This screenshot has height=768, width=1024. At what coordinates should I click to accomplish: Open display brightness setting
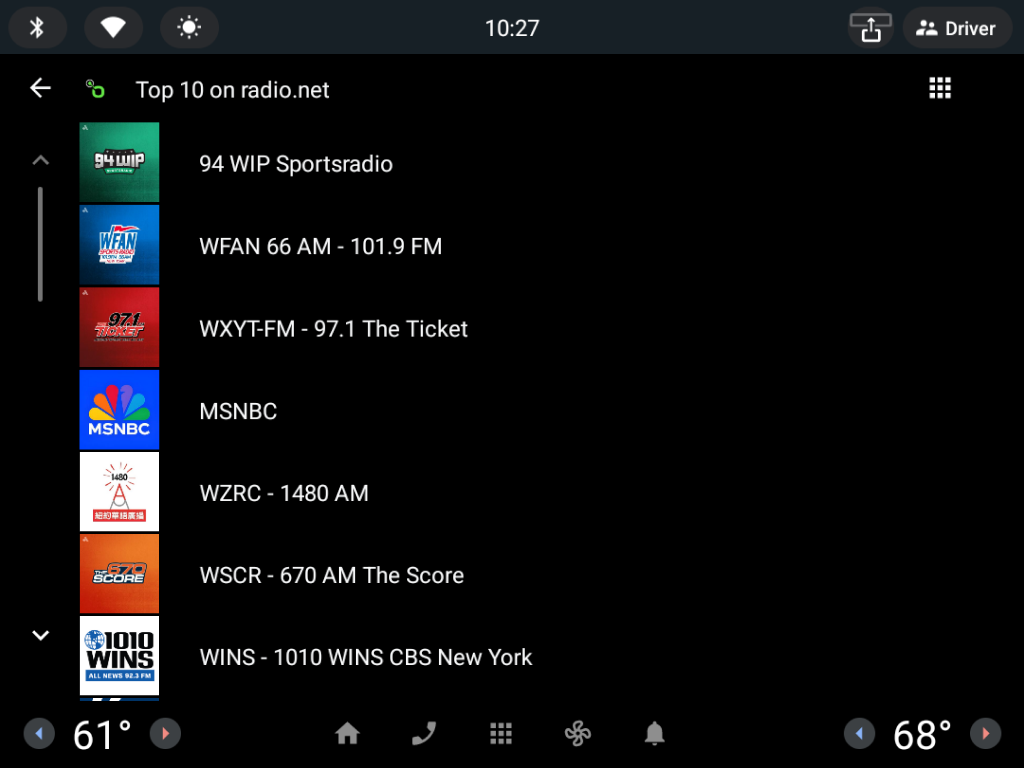click(189, 28)
